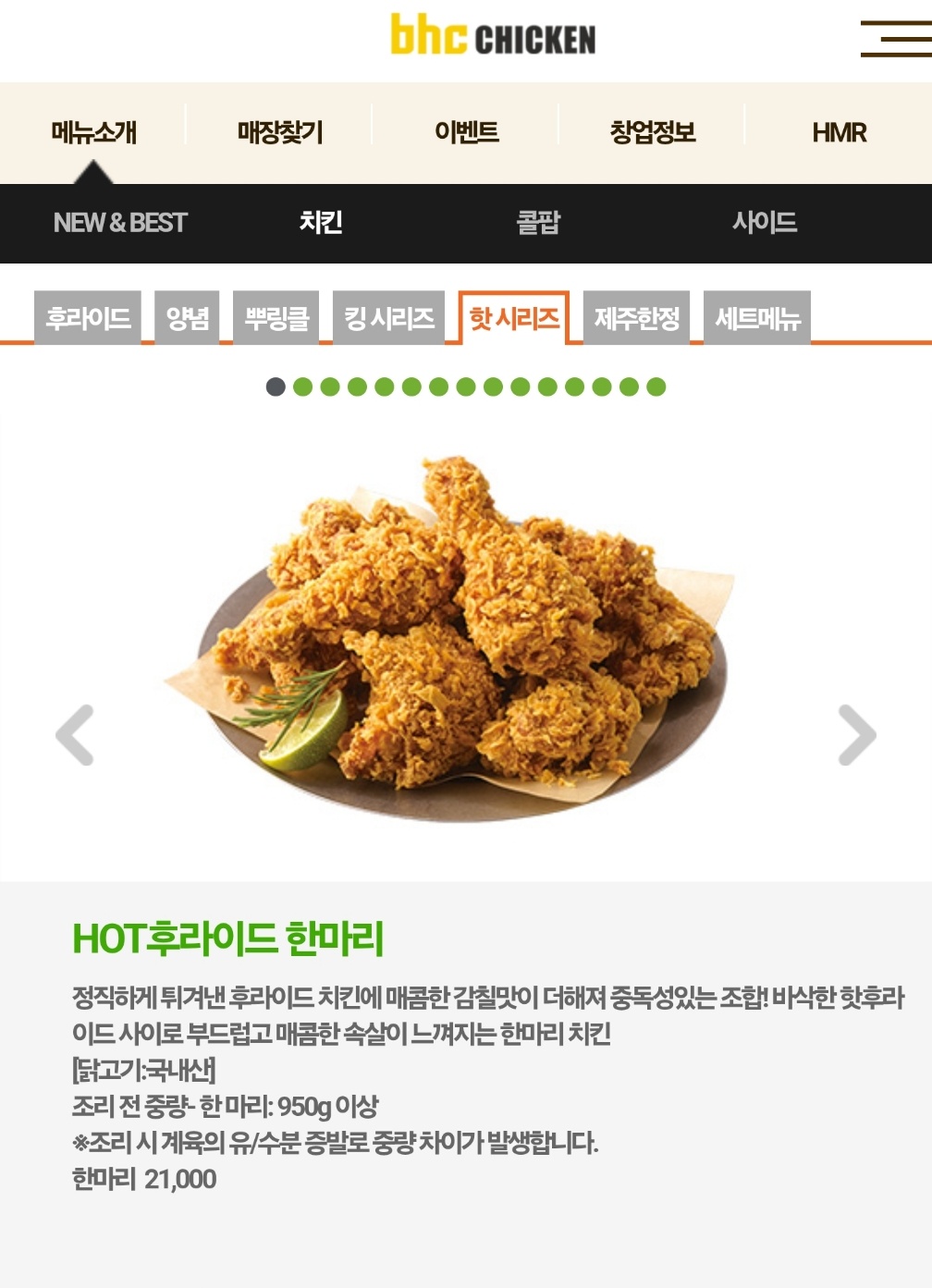Open the 이벤트 section
This screenshot has width=932, height=1288.
(467, 132)
